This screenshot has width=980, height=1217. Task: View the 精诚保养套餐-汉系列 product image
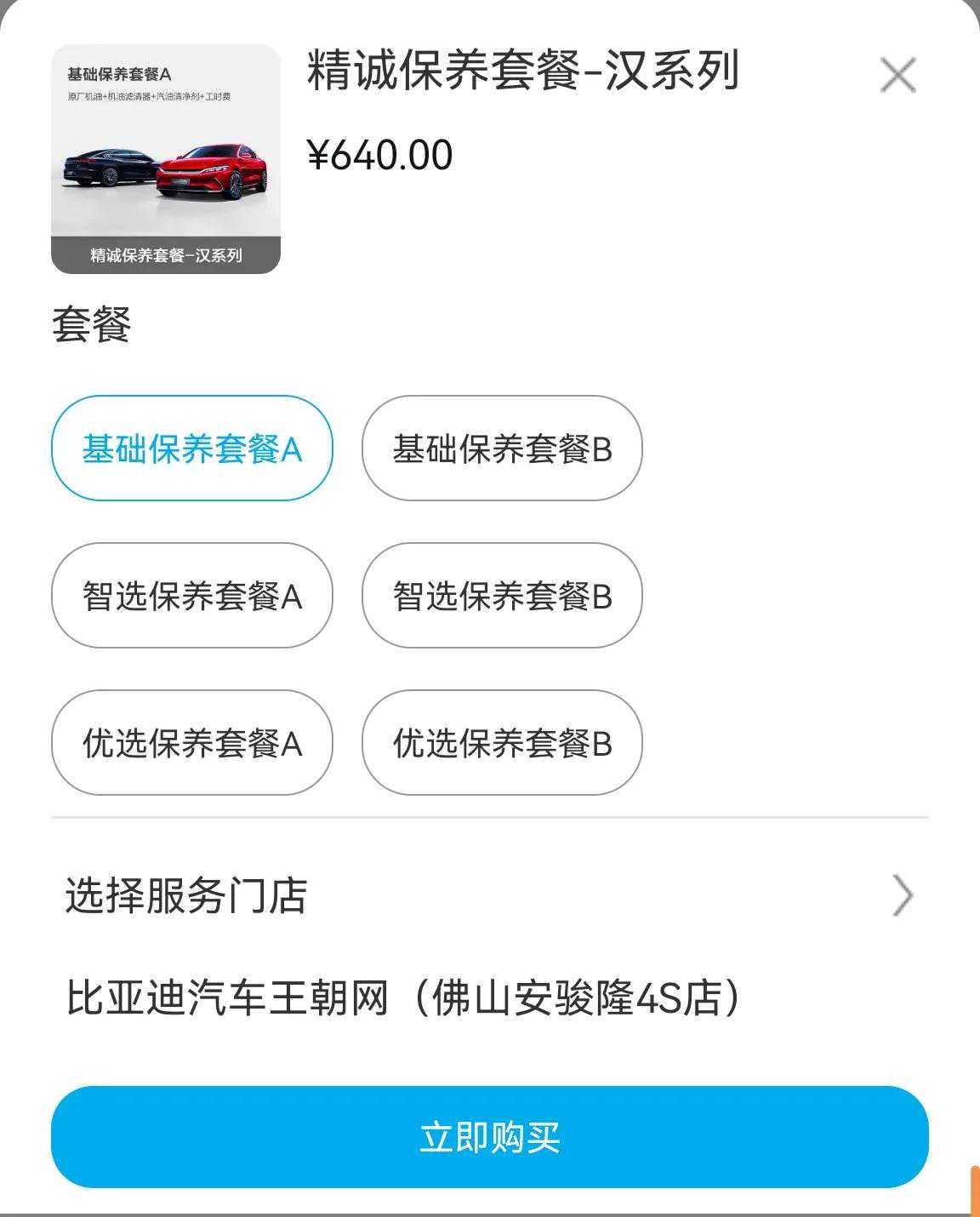pos(166,159)
